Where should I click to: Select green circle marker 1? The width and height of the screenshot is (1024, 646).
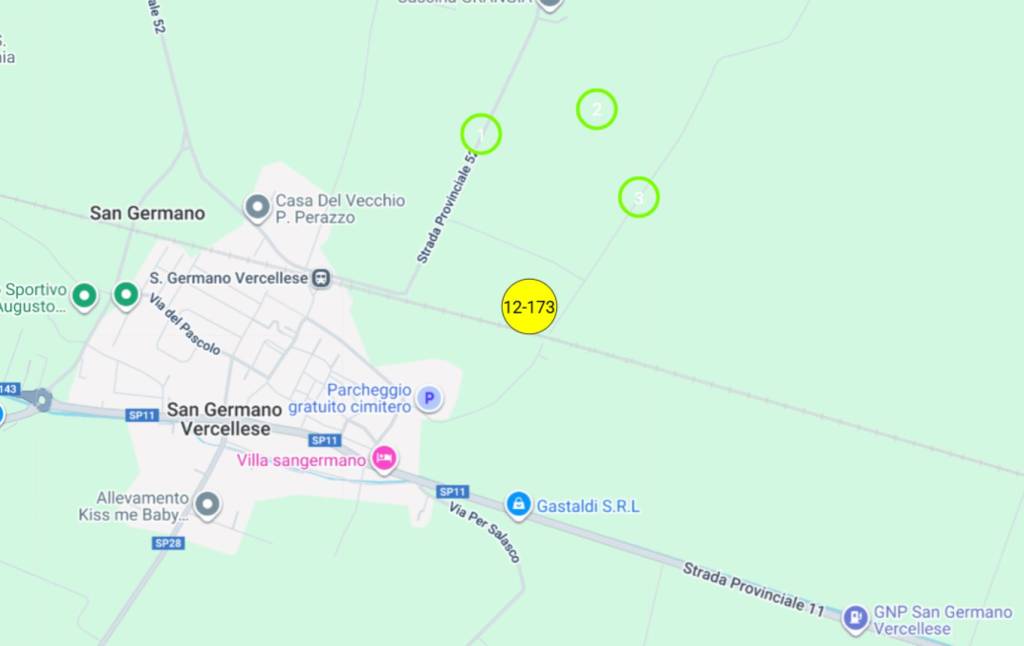[481, 133]
